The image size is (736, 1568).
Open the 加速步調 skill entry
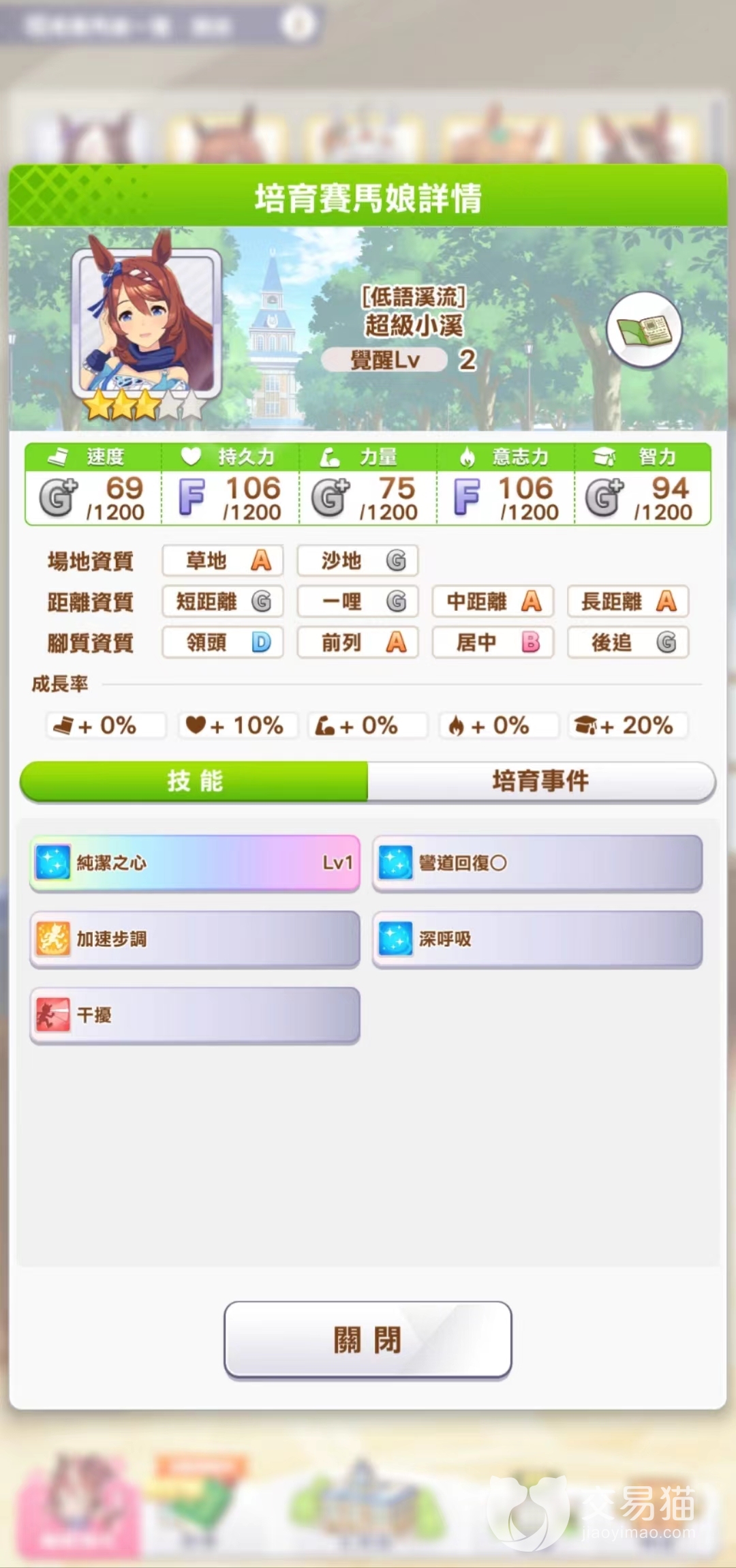(195, 939)
